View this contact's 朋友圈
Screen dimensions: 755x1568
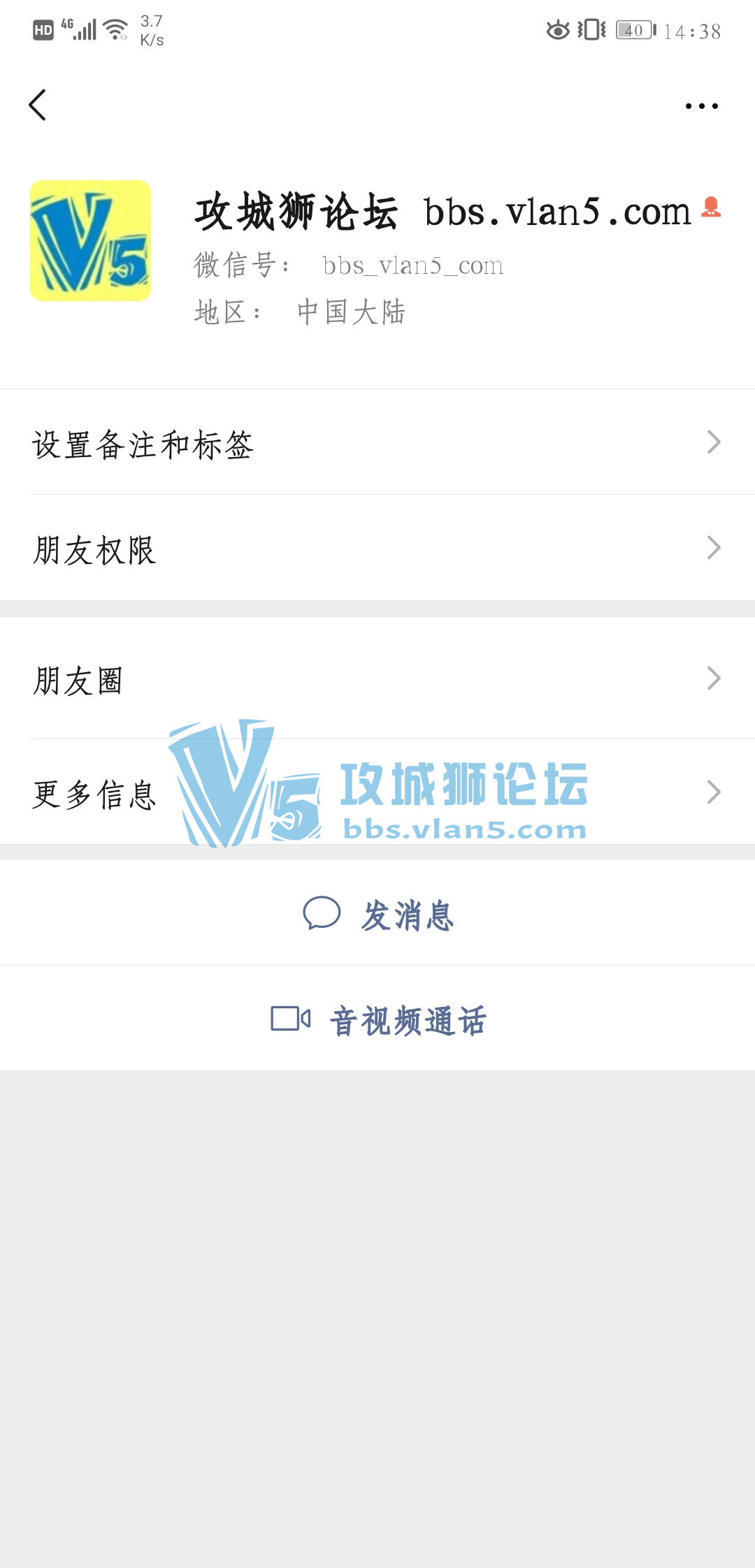(377, 679)
